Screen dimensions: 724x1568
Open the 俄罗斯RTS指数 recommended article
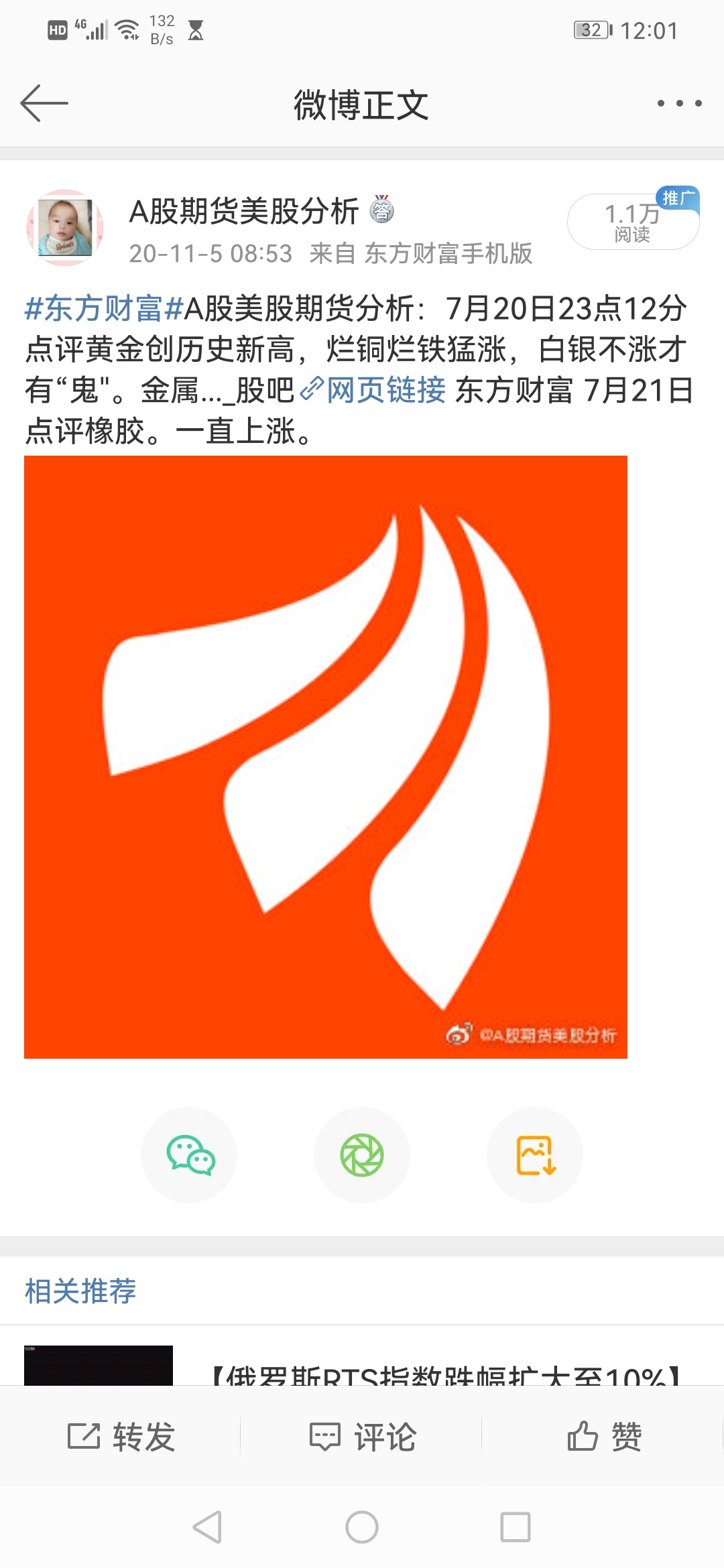(x=445, y=1374)
